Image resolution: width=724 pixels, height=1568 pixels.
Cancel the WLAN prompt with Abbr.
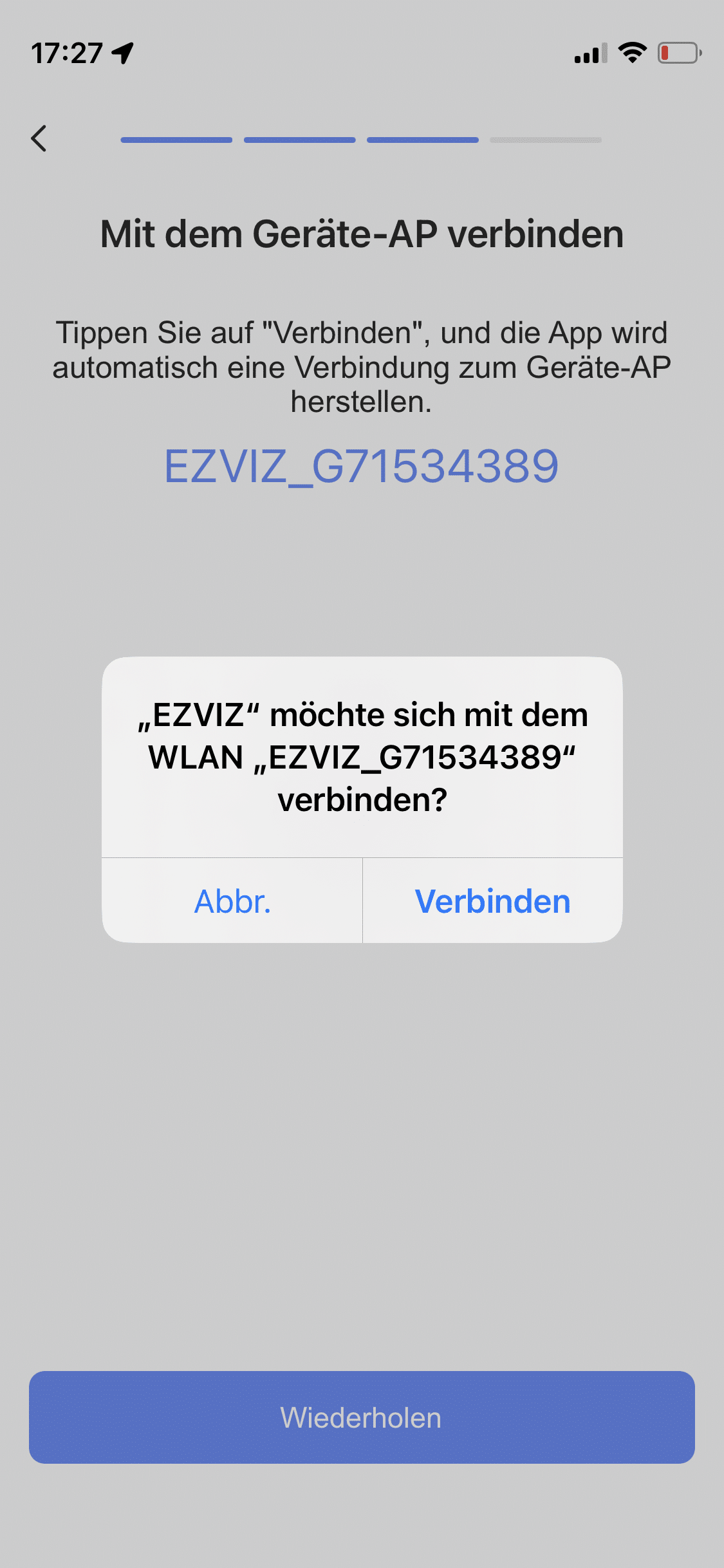tap(232, 901)
